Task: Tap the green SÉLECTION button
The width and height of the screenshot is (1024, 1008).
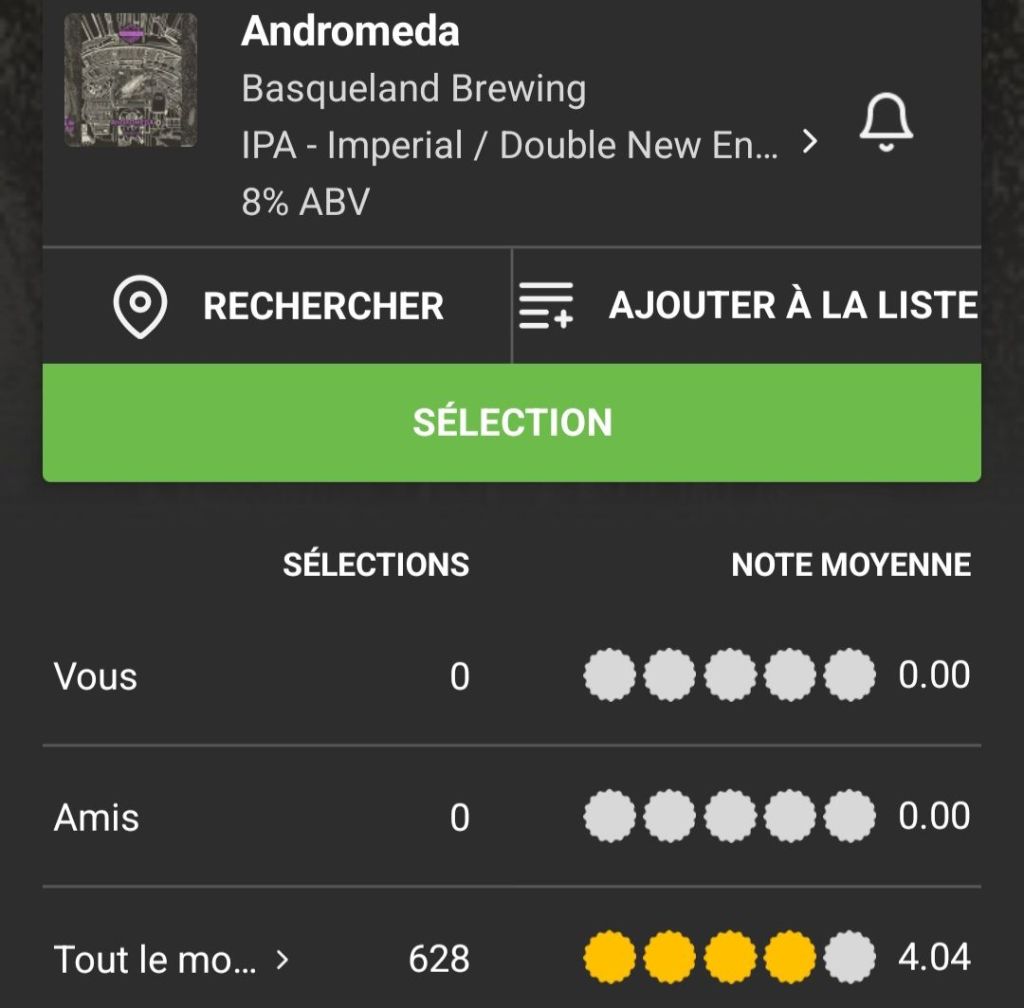Action: (512, 422)
